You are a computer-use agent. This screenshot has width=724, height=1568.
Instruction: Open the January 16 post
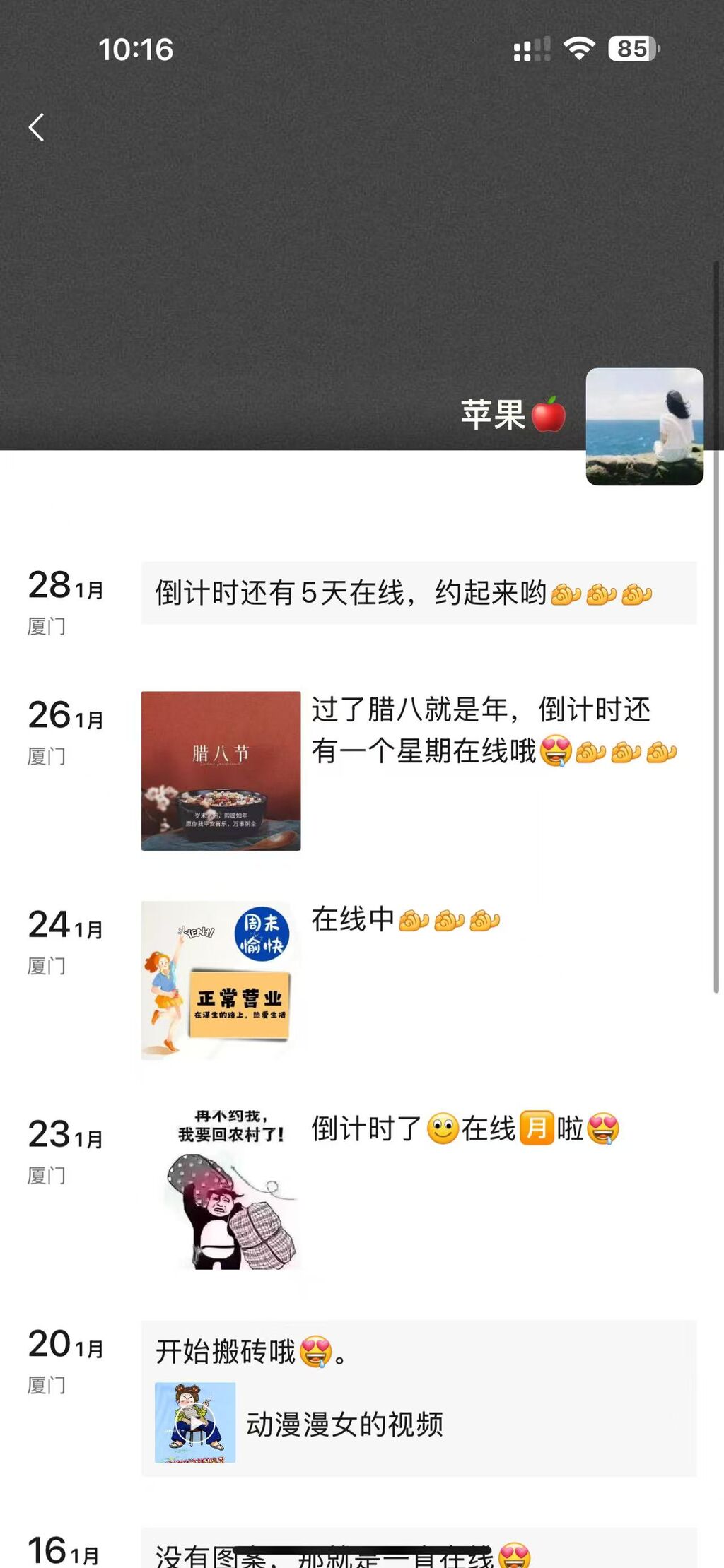click(x=419, y=1553)
